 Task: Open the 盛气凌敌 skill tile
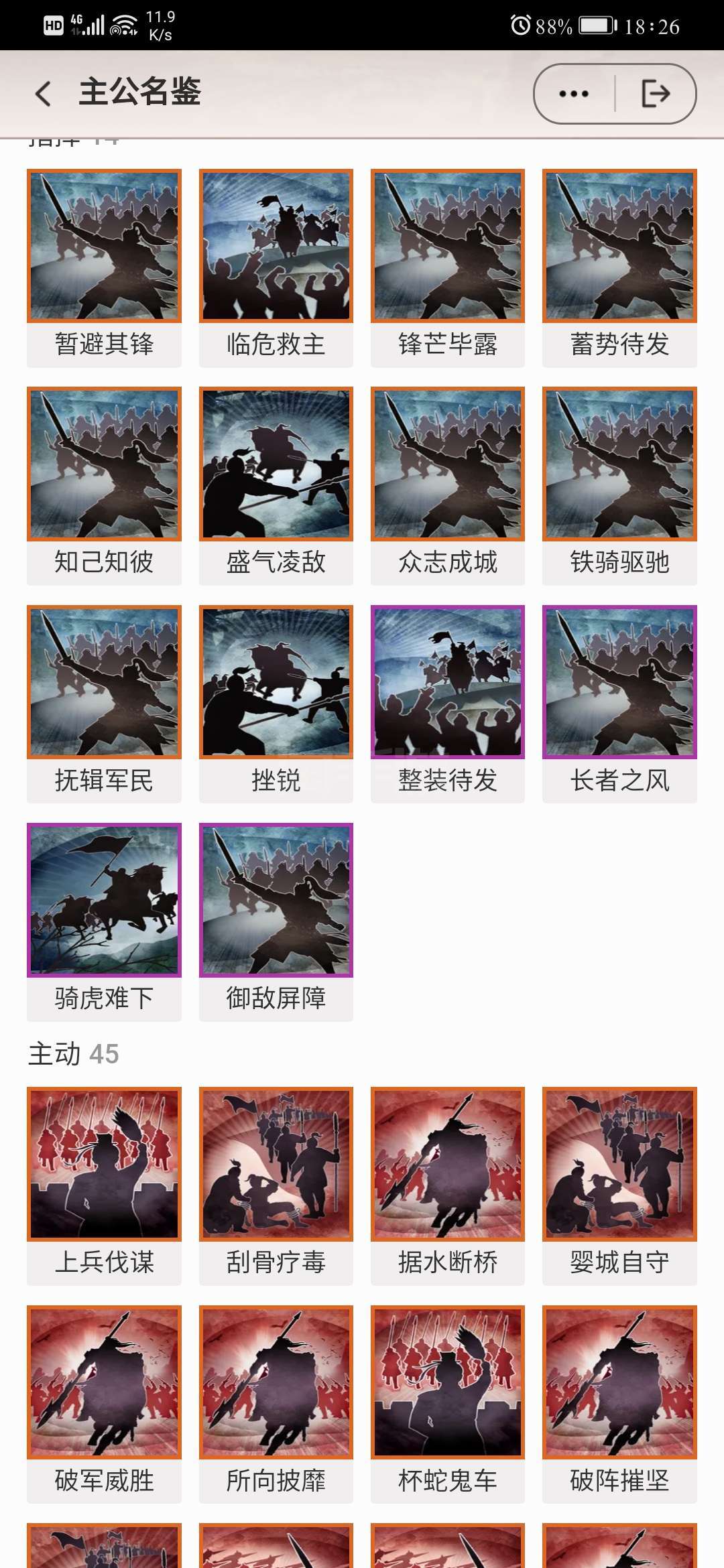(x=276, y=486)
